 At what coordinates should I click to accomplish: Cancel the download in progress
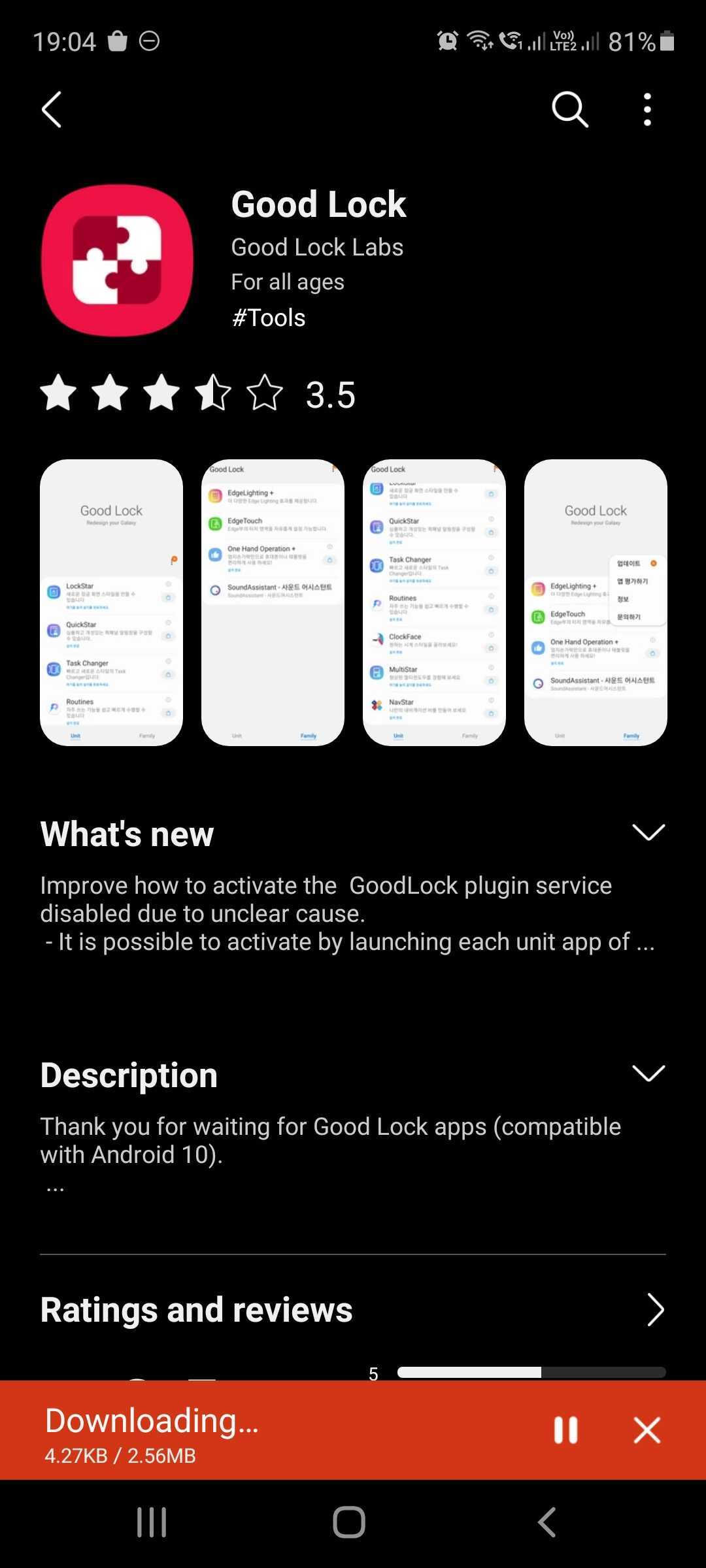647,1430
